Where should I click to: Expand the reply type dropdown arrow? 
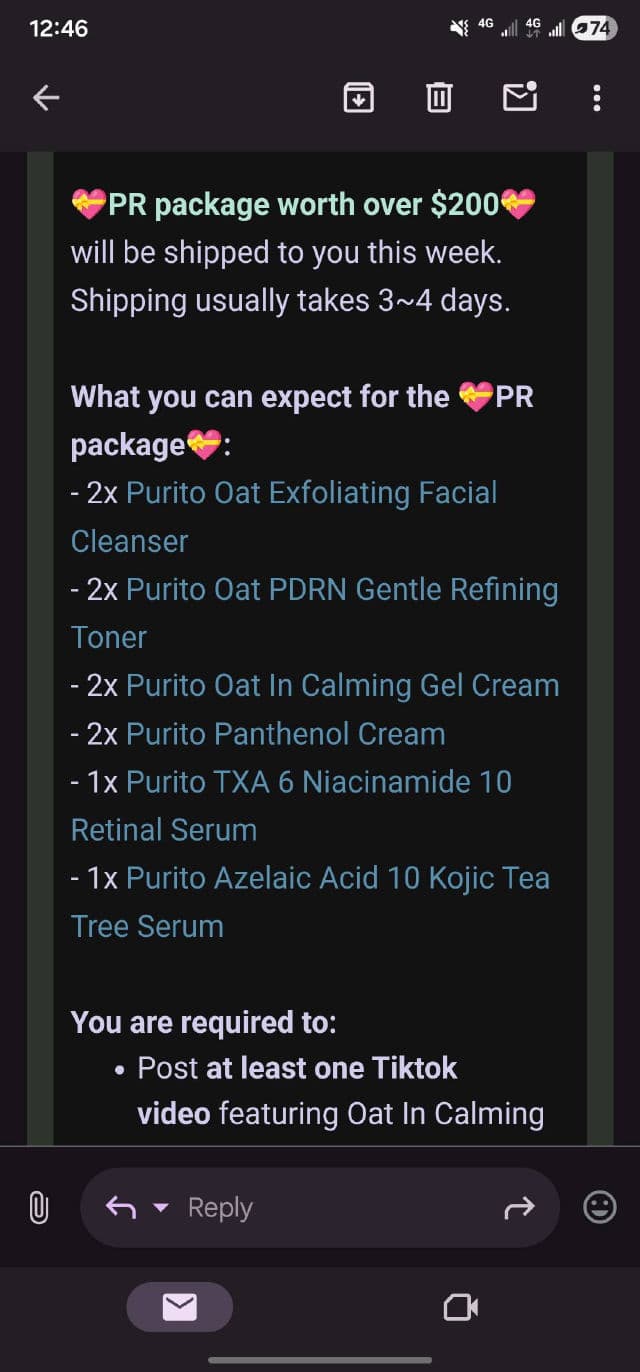click(x=160, y=1208)
